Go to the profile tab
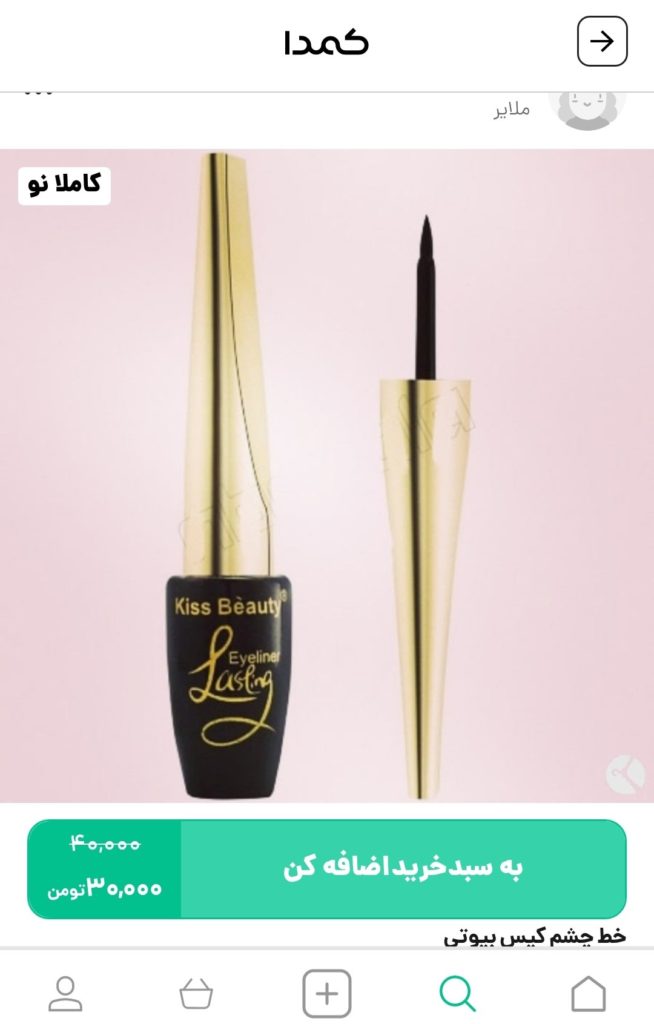The image size is (654, 1024). coord(66,993)
